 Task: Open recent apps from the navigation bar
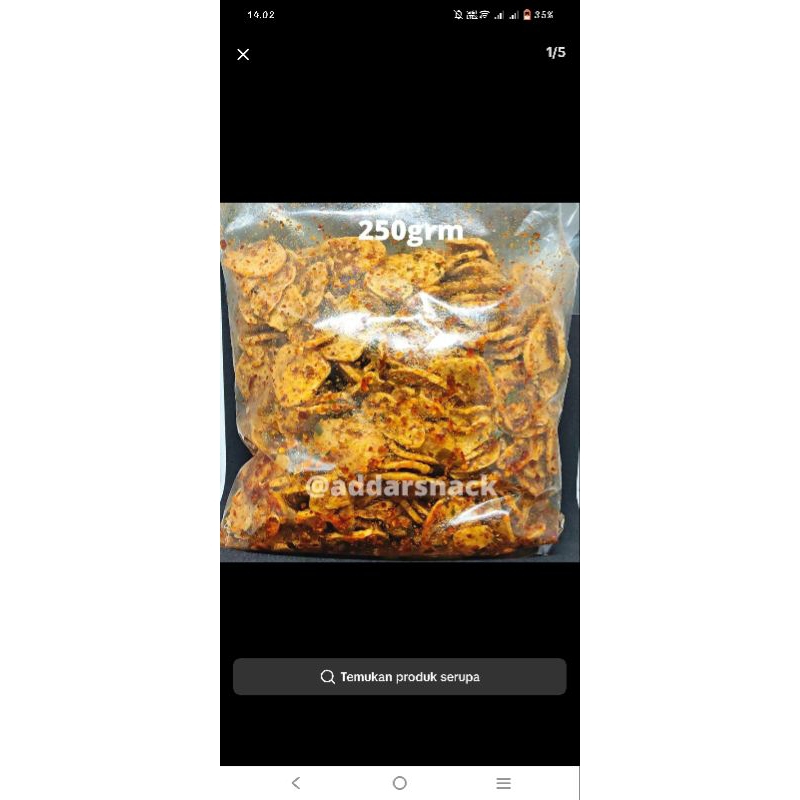point(504,783)
